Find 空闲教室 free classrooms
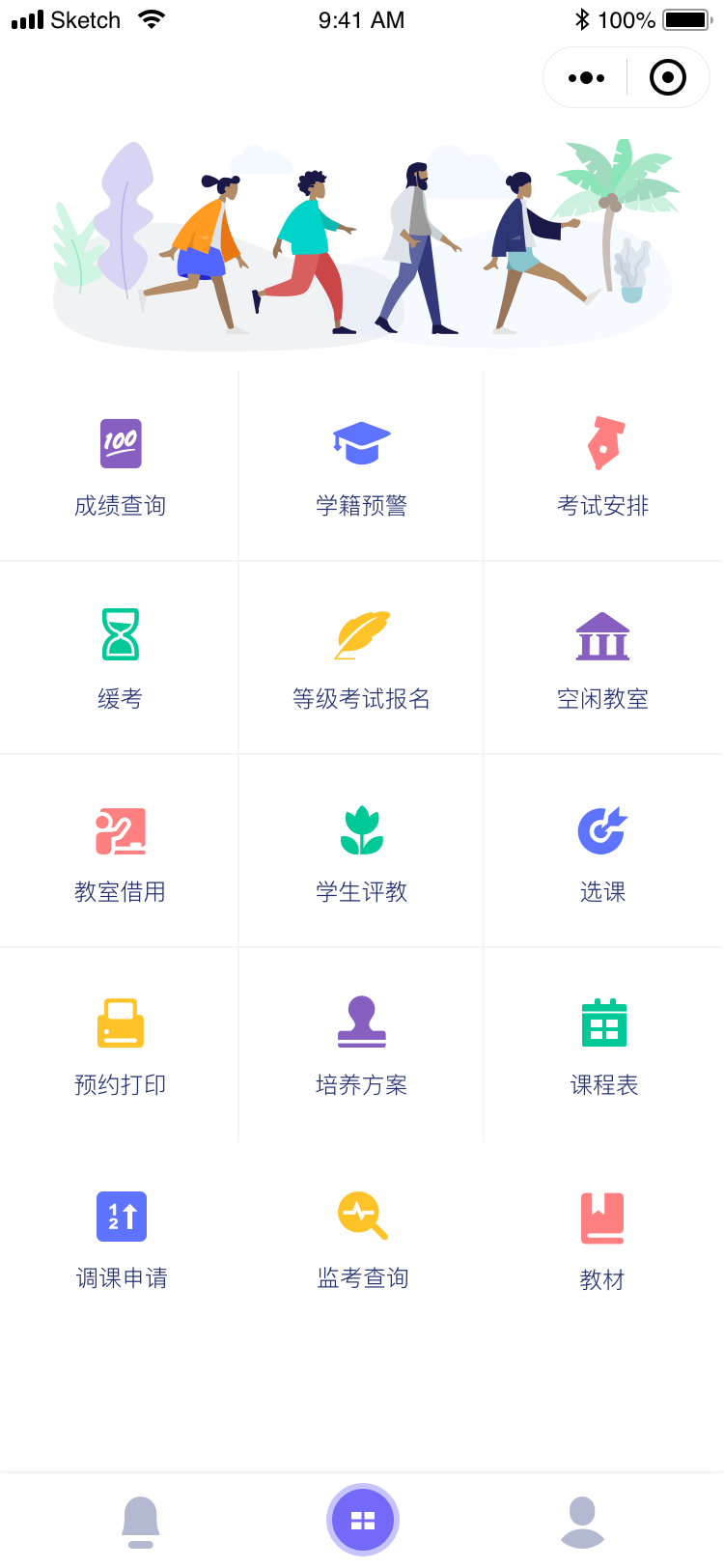The height and width of the screenshot is (1568, 724). [603, 658]
